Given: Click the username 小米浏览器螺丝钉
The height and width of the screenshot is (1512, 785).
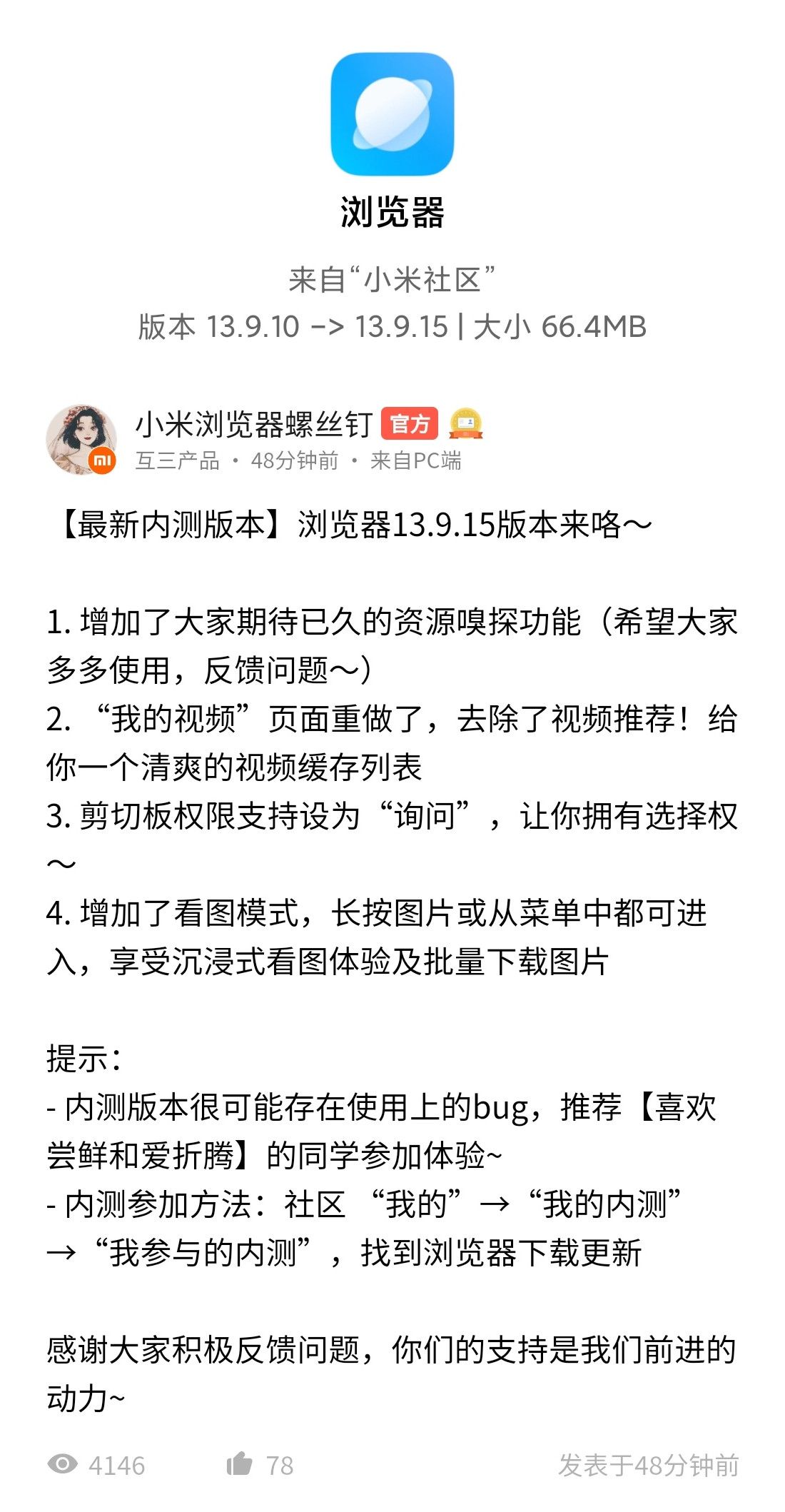Looking at the screenshot, I should tap(253, 423).
